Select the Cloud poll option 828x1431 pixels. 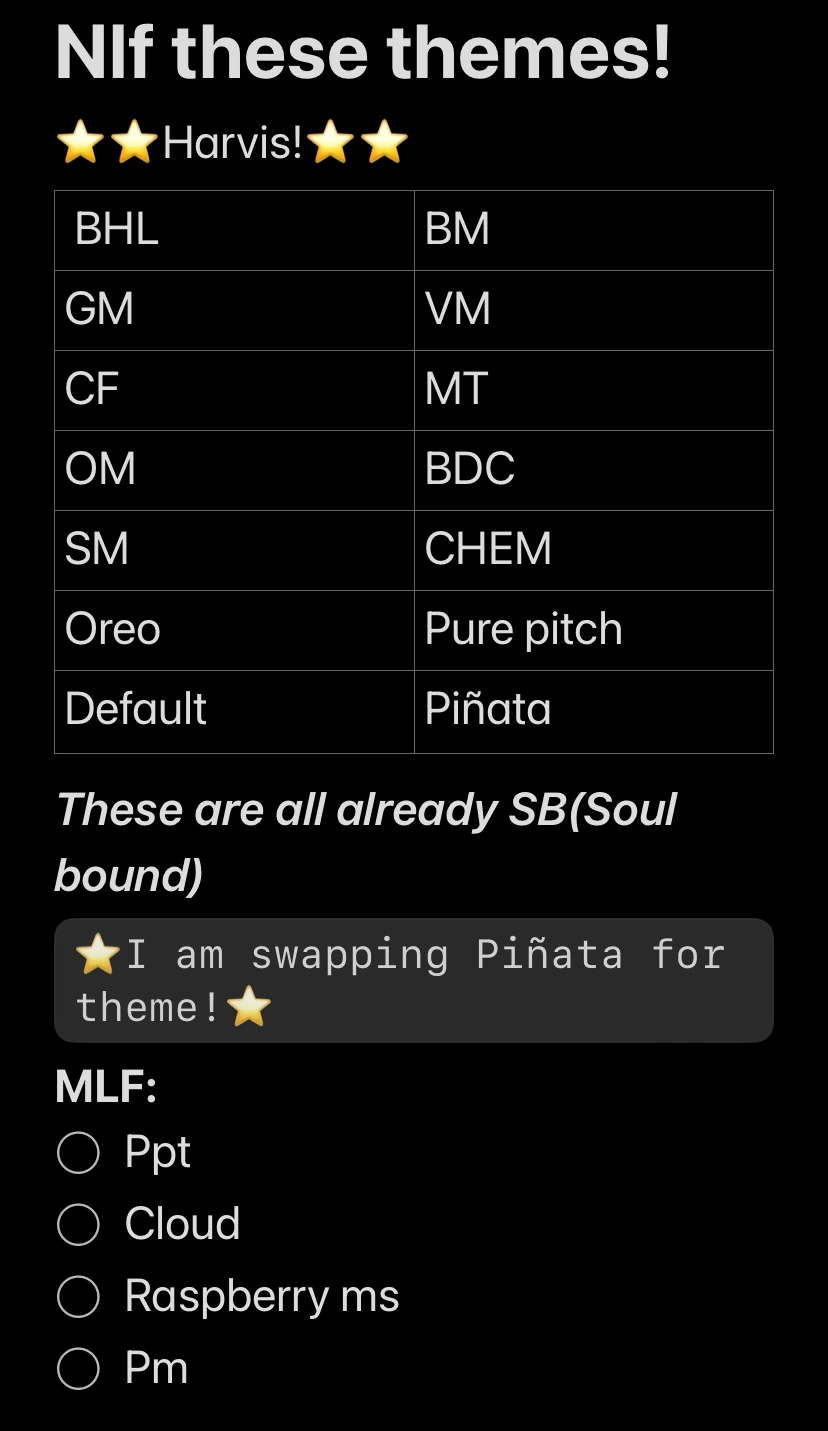click(78, 1224)
